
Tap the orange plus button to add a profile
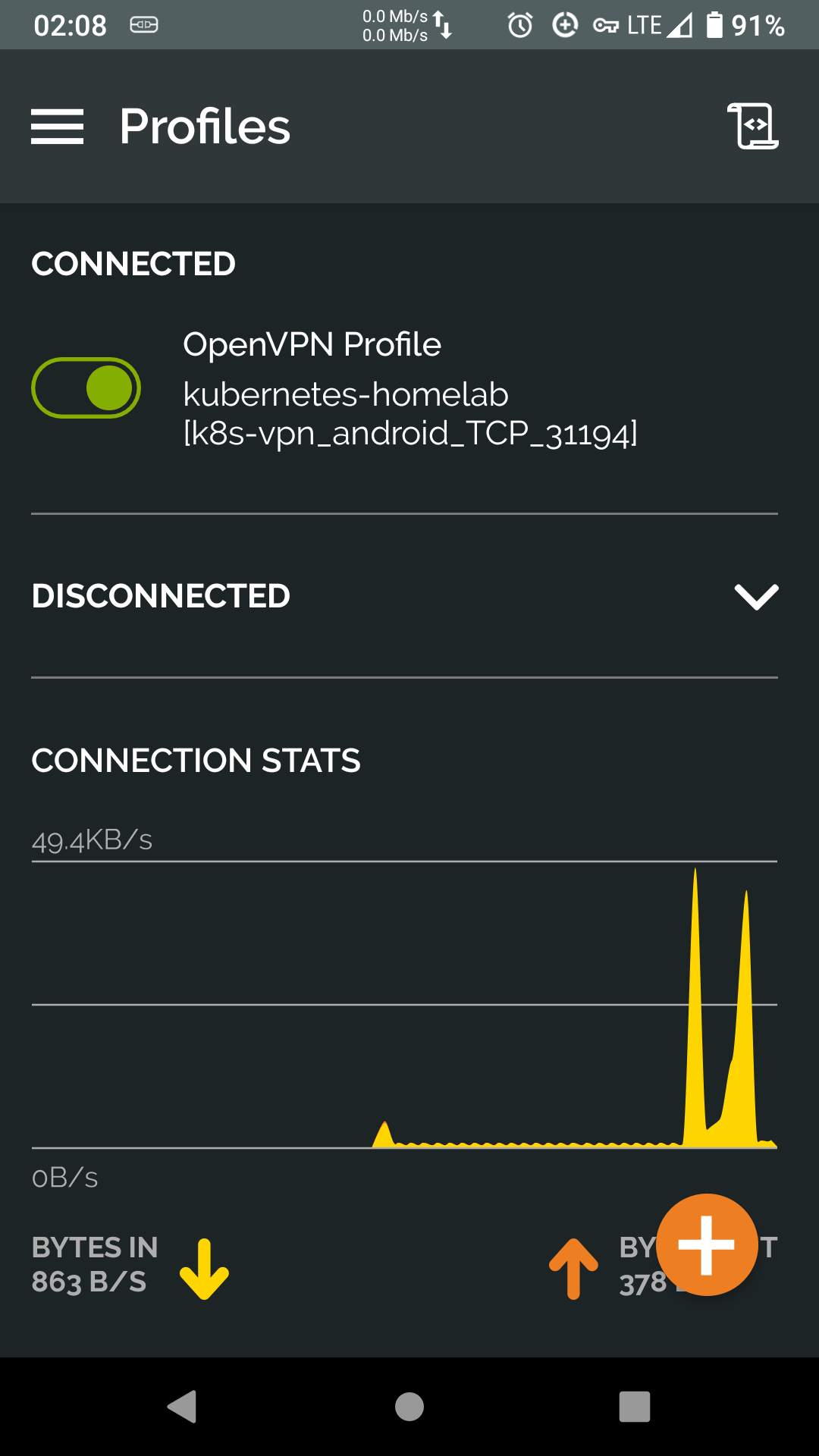[706, 1244]
